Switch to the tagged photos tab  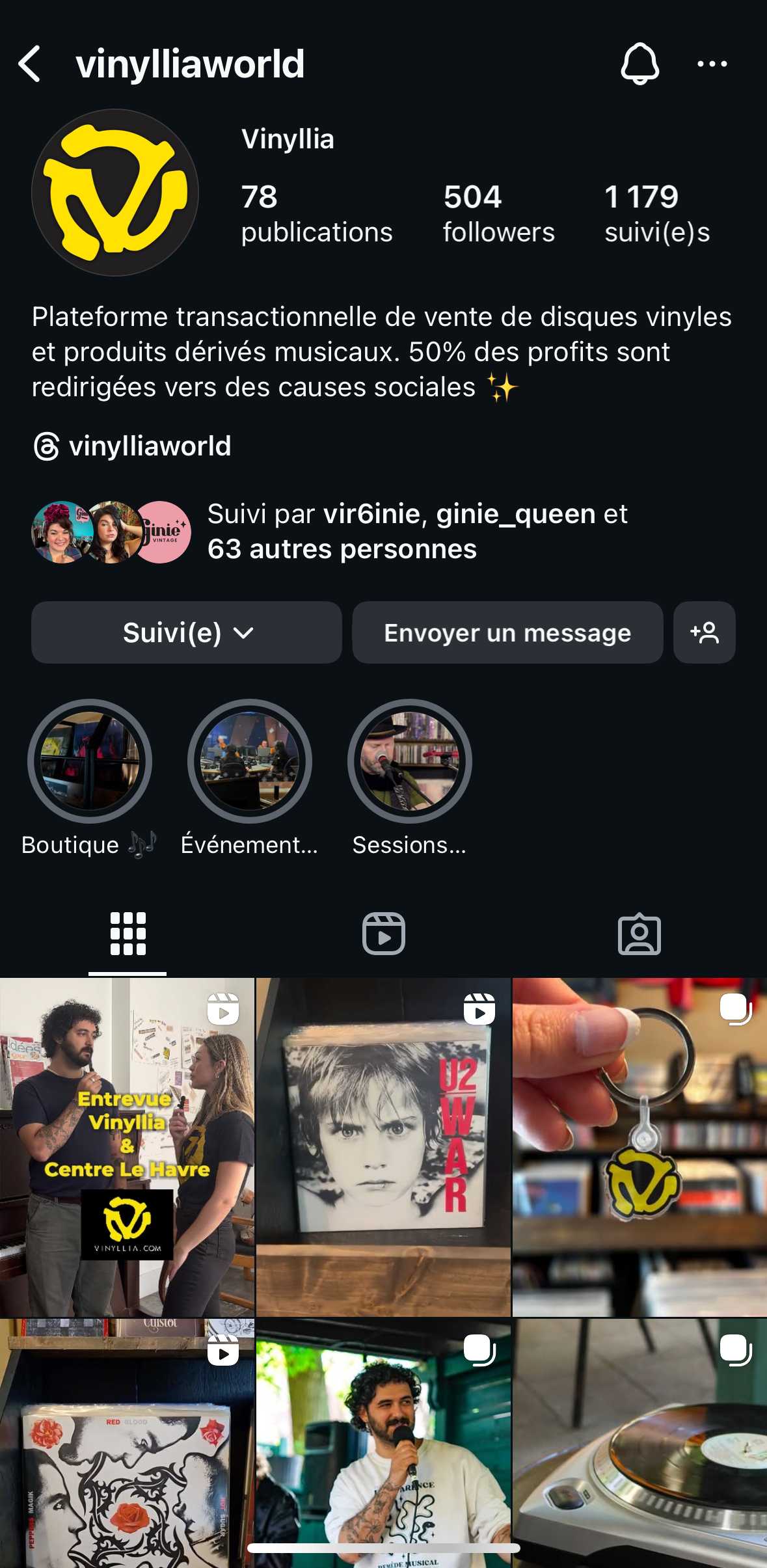click(639, 934)
